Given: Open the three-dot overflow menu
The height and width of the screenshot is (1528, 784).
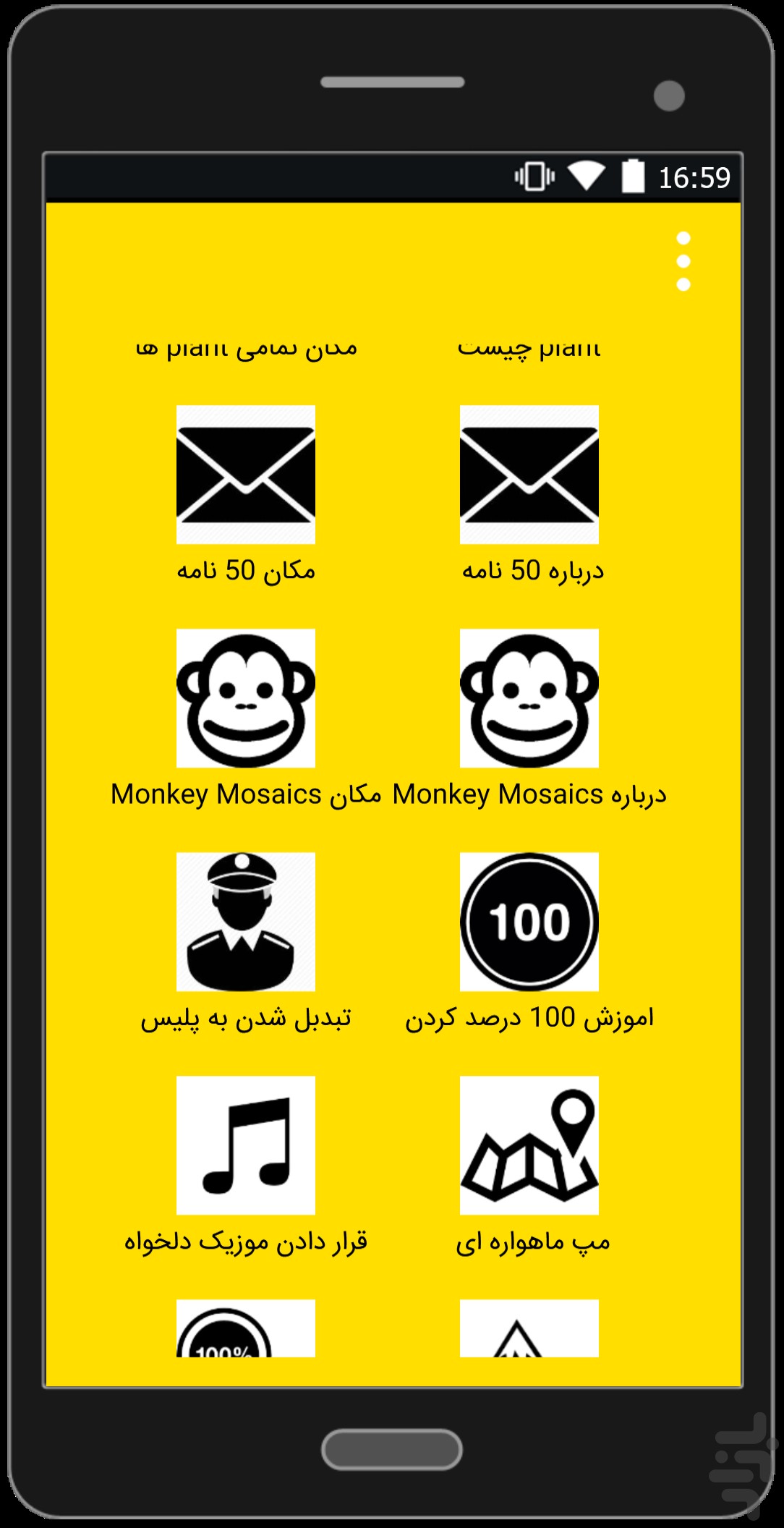Looking at the screenshot, I should [x=683, y=261].
